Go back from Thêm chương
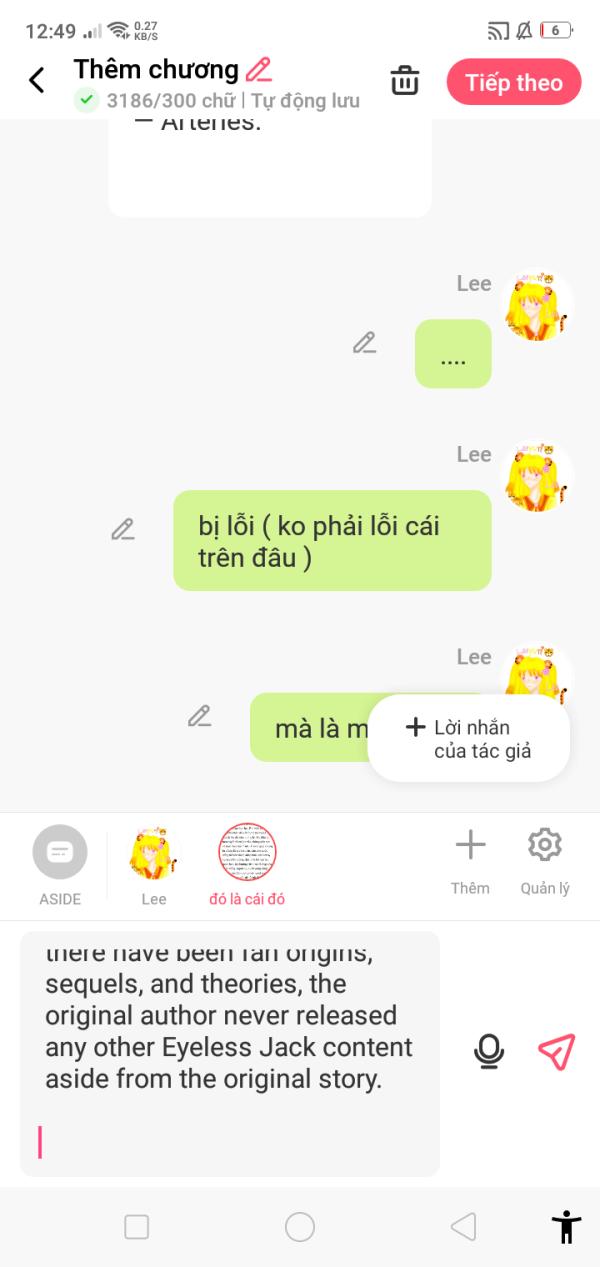The image size is (600, 1267). point(37,81)
